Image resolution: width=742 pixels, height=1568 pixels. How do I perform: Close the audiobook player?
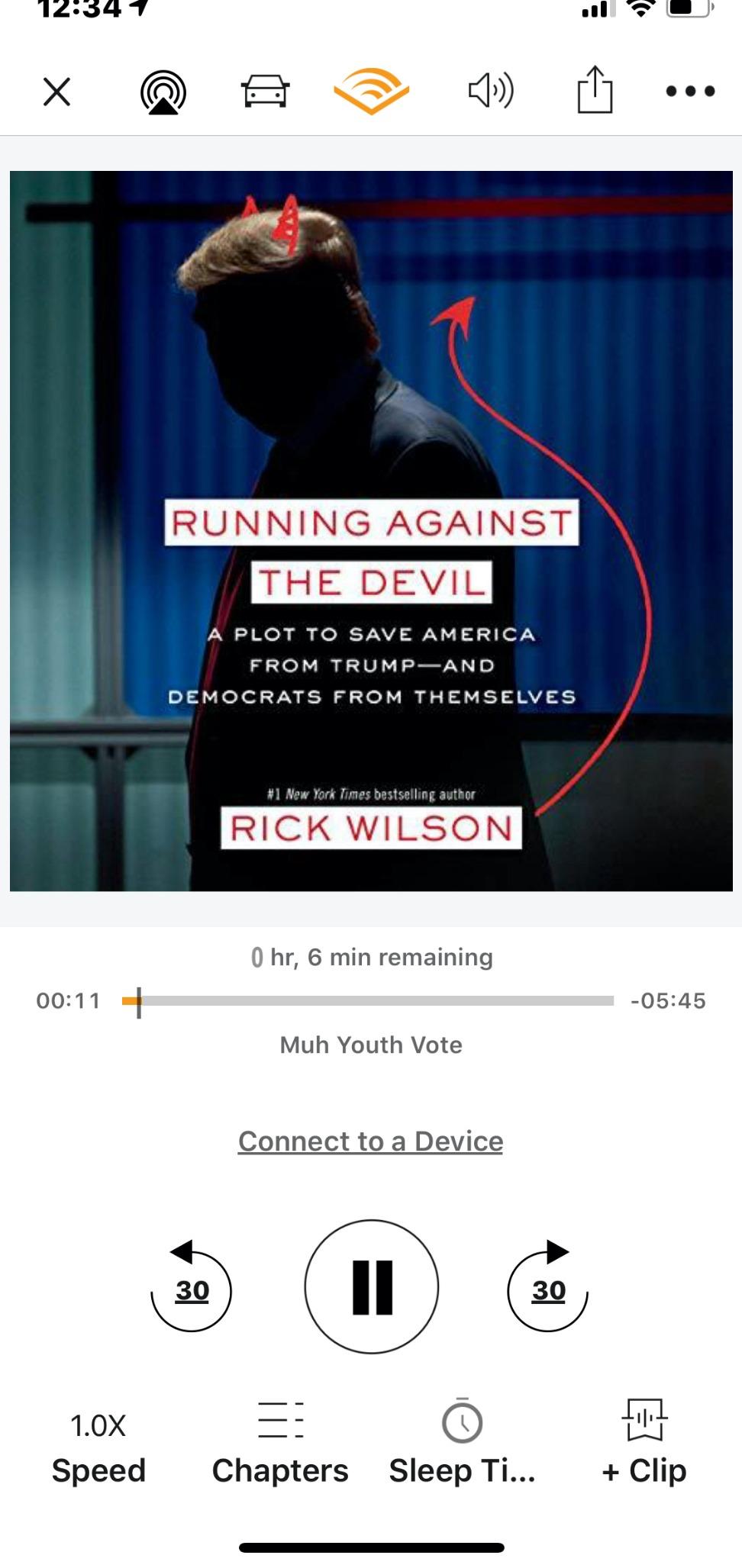[x=56, y=92]
